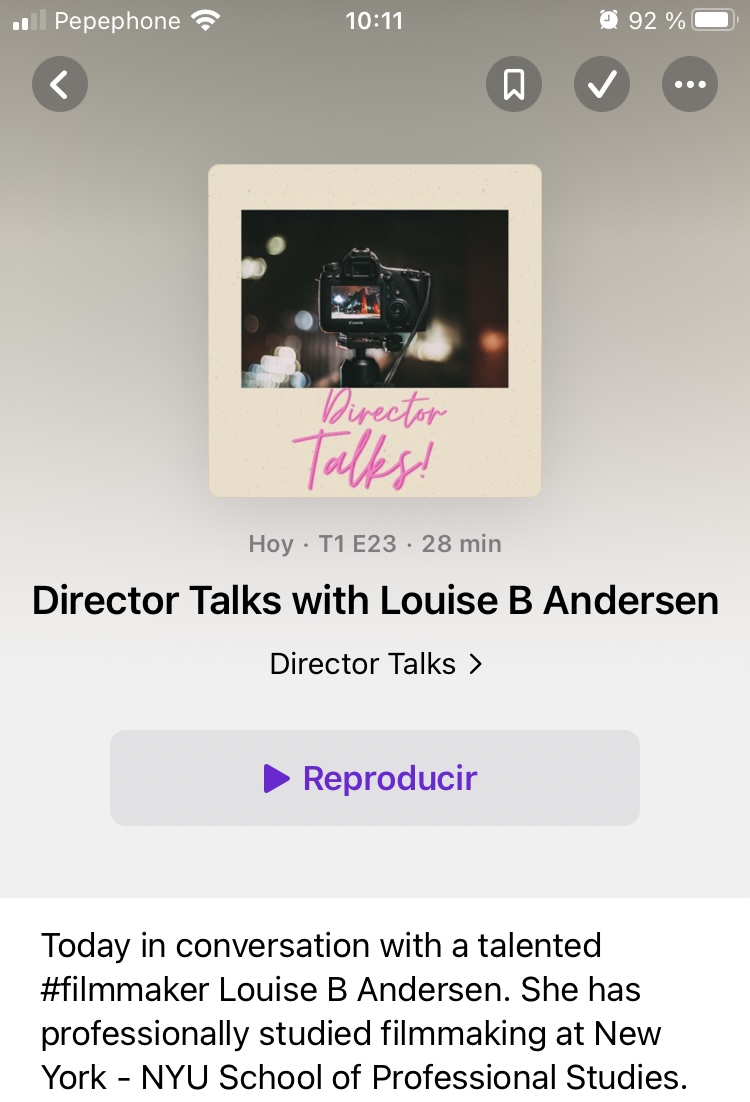Viewport: 750px width, 1102px height.
Task: Mark episode as played with checkmark
Action: [602, 85]
